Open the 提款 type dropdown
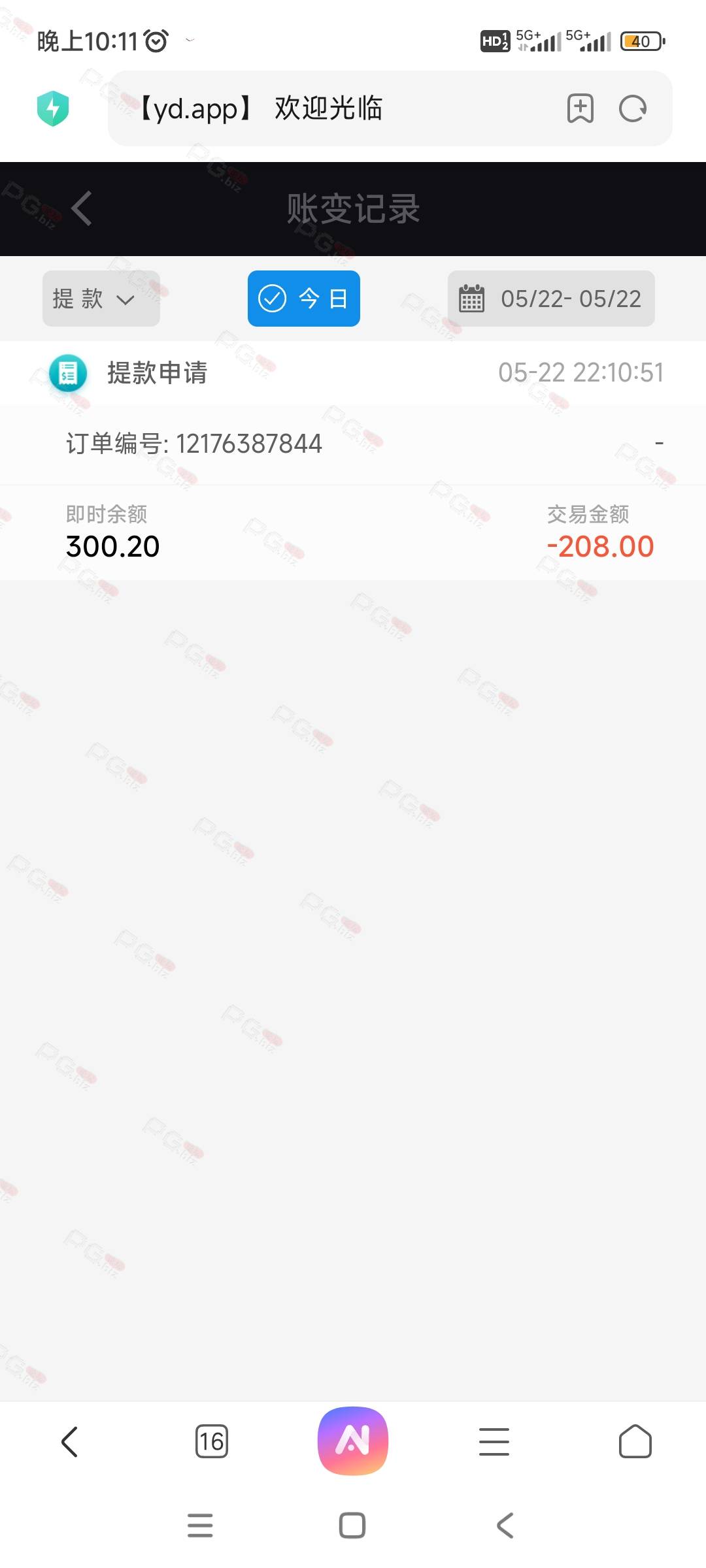 coord(101,299)
